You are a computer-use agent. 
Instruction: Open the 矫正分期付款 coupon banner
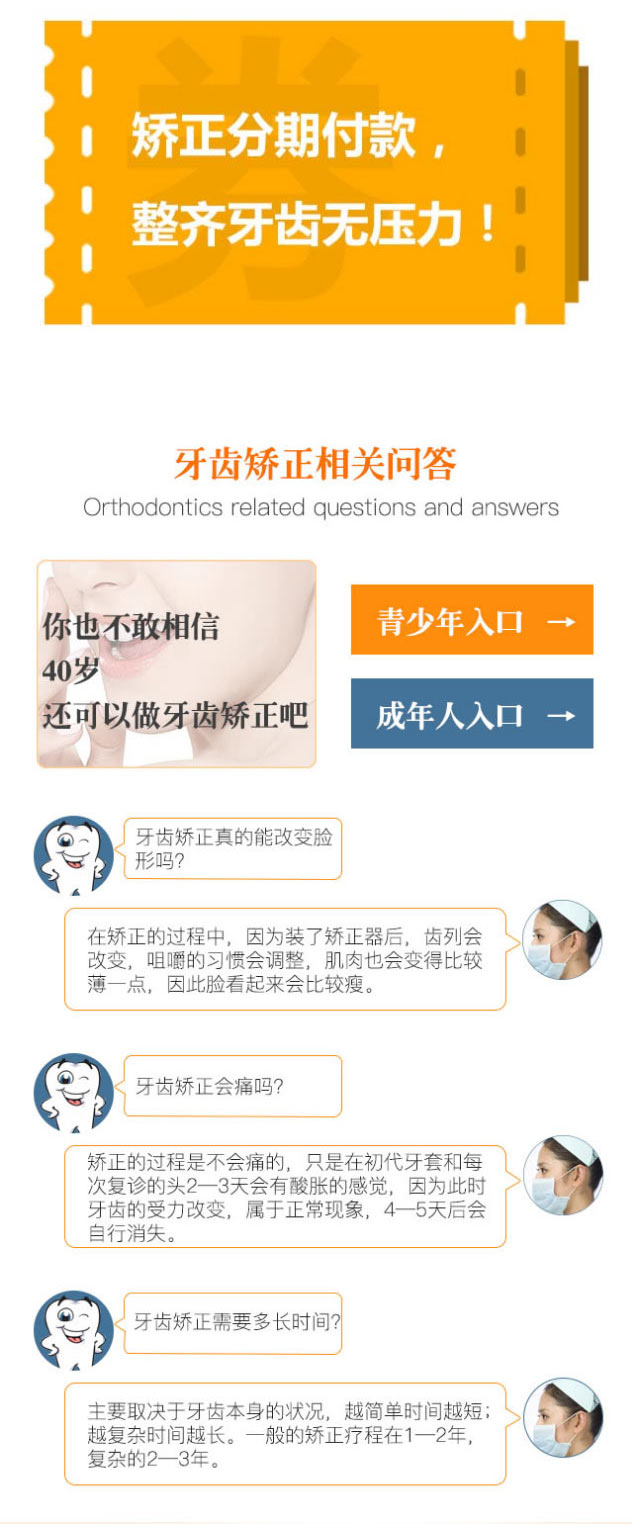[315, 174]
